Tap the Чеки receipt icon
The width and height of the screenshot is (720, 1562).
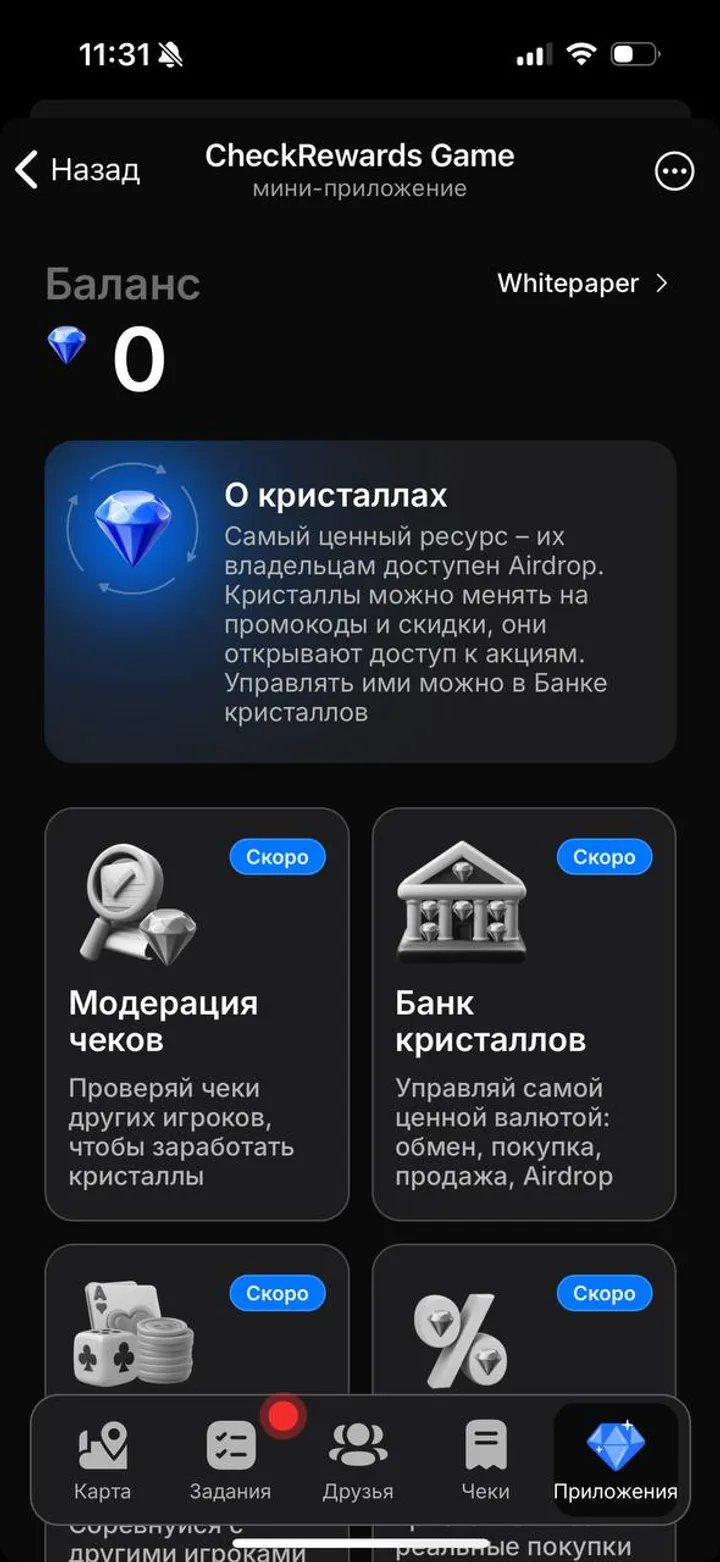(486, 1443)
